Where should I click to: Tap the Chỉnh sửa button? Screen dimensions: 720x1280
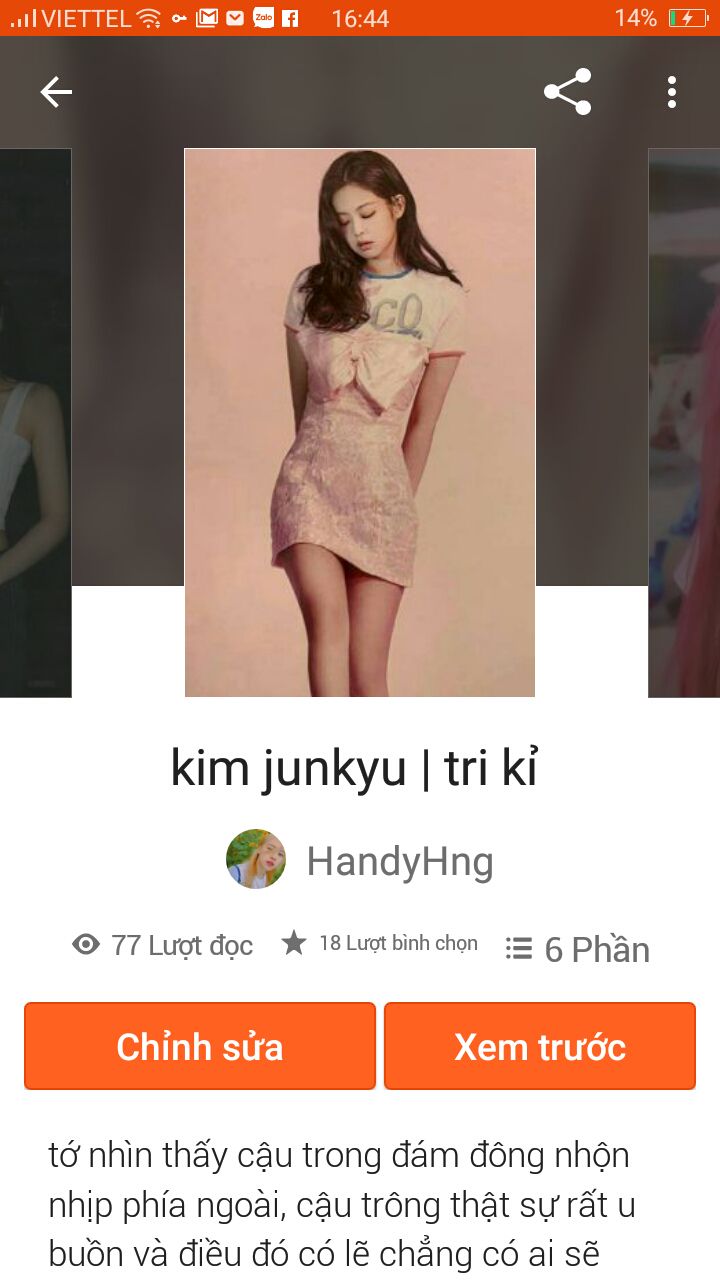click(x=200, y=1046)
